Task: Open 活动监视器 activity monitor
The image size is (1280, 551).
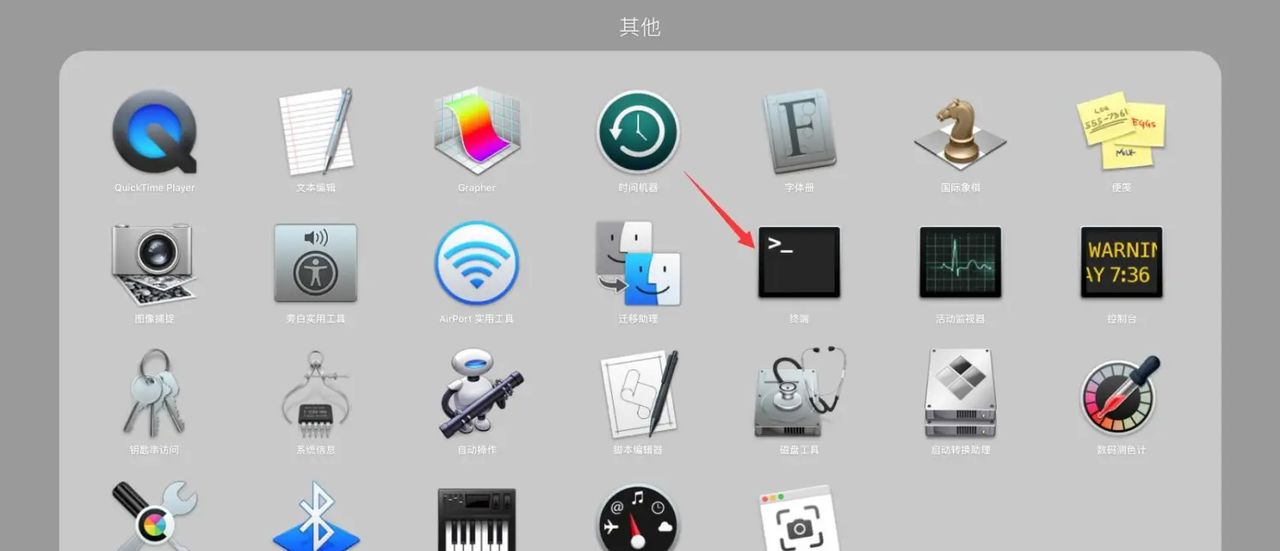Action: point(960,262)
